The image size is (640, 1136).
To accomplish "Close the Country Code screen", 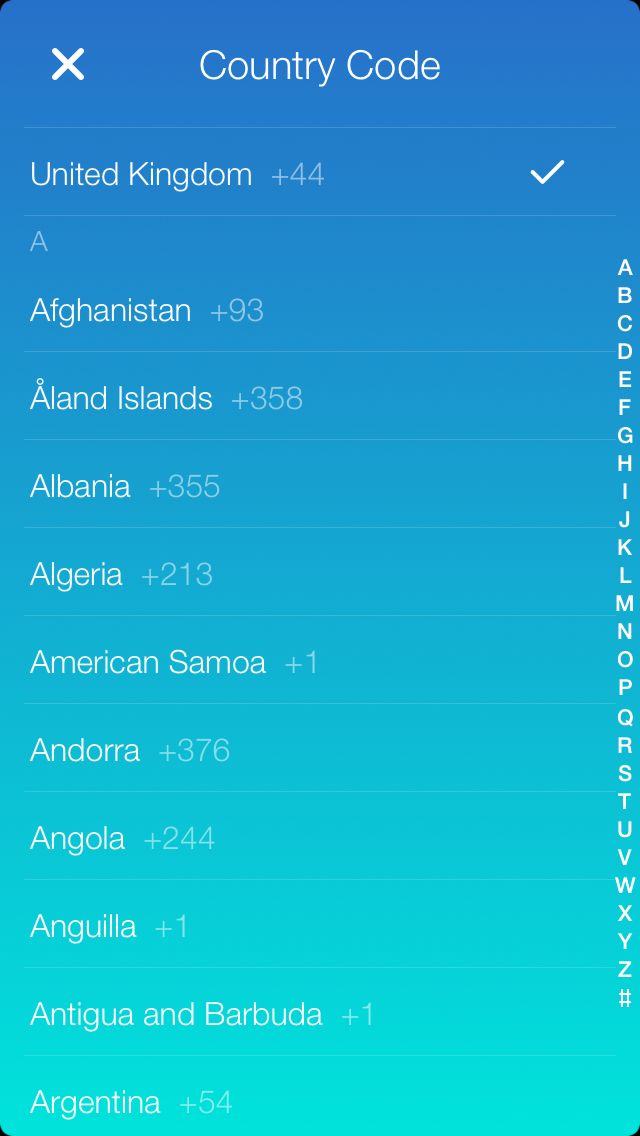I will [68, 65].
